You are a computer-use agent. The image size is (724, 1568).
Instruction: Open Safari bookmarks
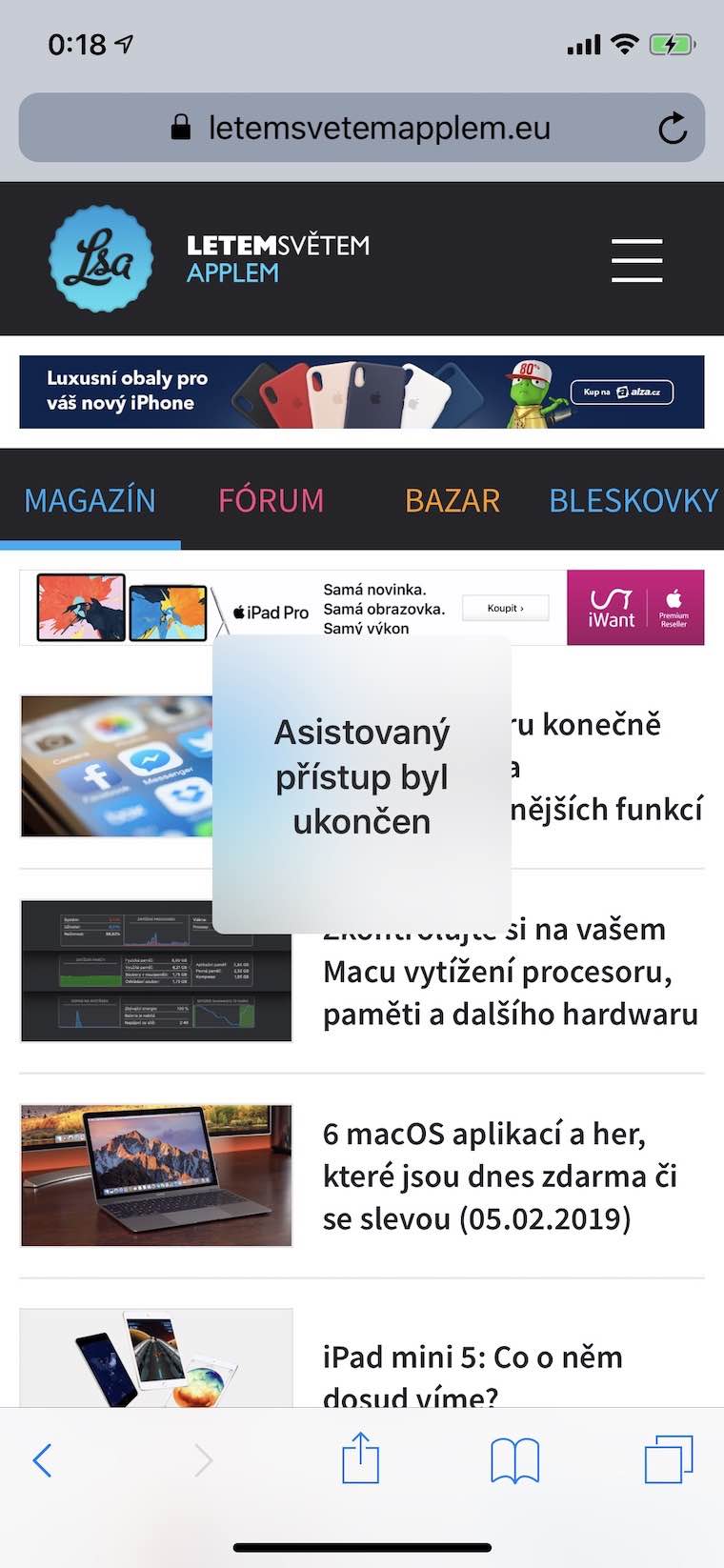click(x=514, y=1459)
